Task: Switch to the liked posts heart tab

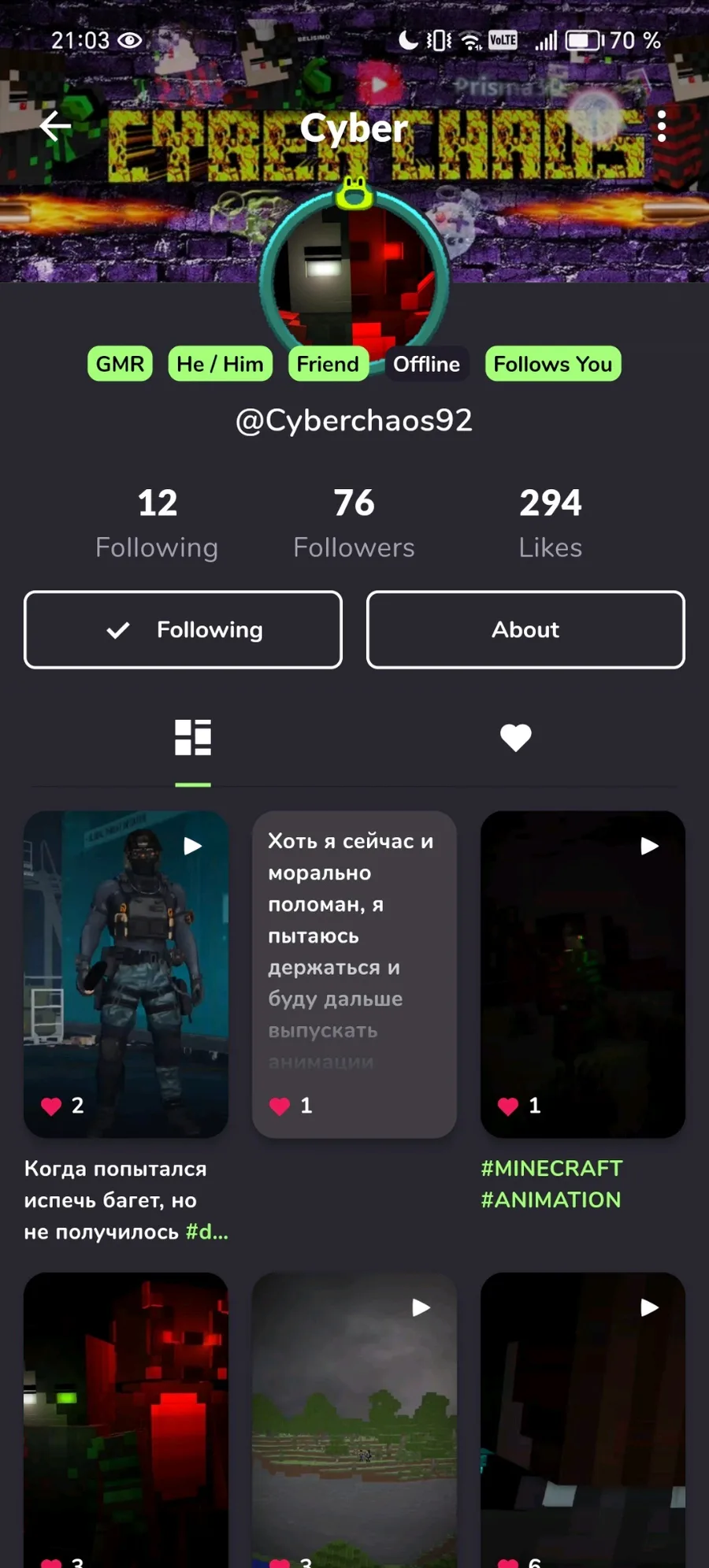Action: point(516,738)
